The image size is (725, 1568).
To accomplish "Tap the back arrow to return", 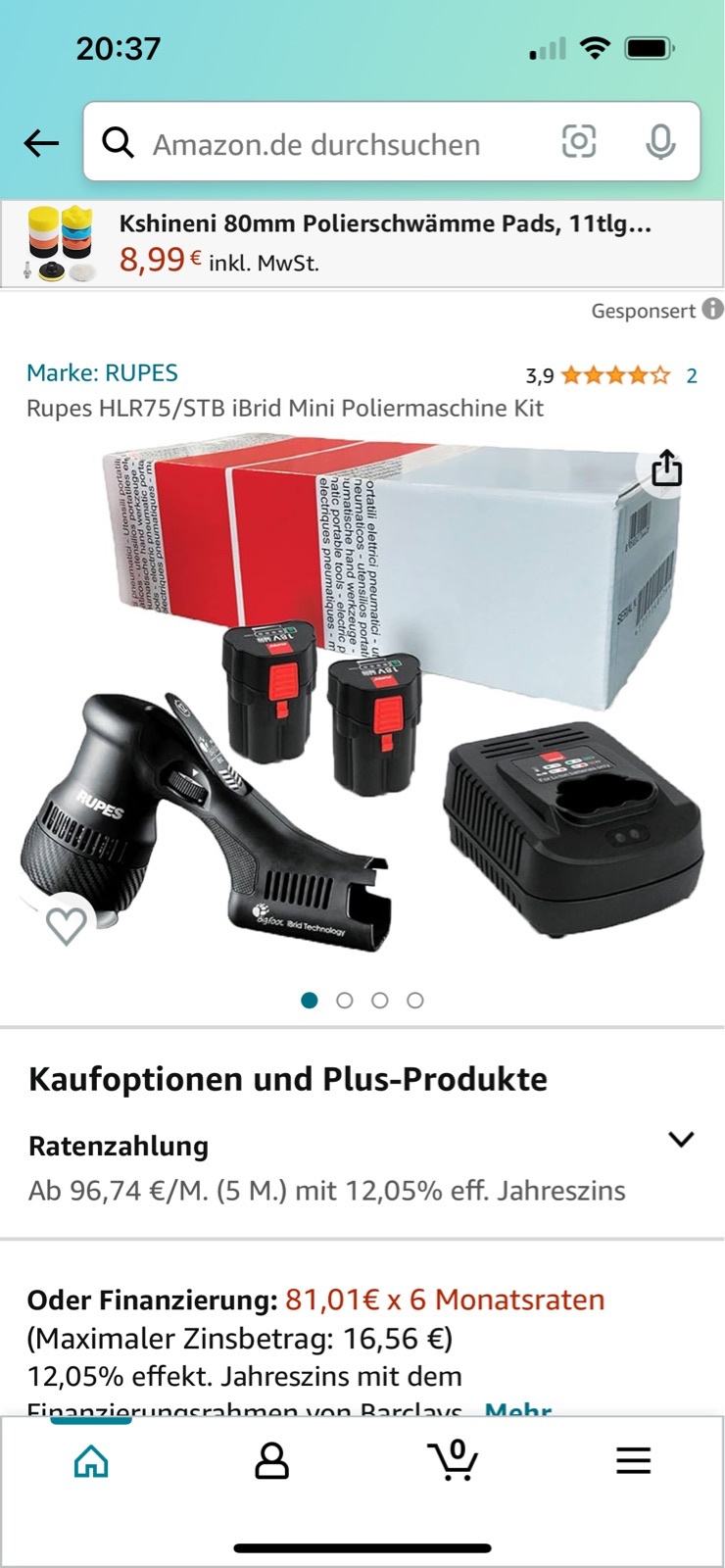I will coord(39,143).
